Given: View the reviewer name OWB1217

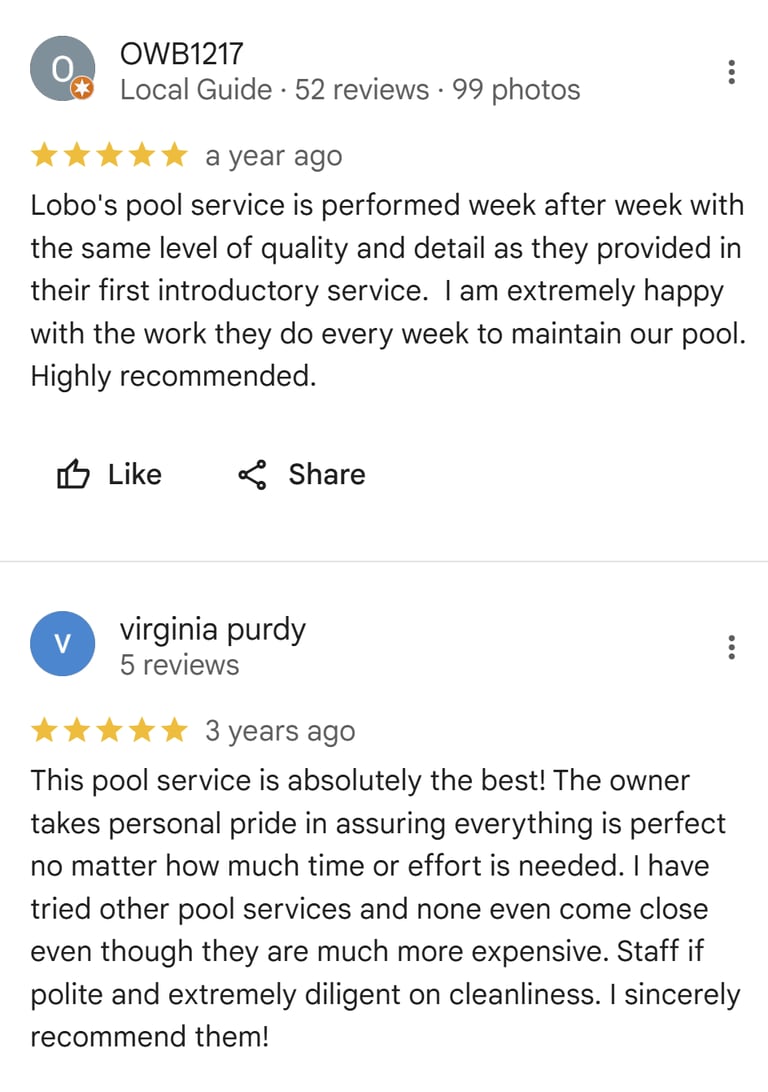Looking at the screenshot, I should click(182, 54).
